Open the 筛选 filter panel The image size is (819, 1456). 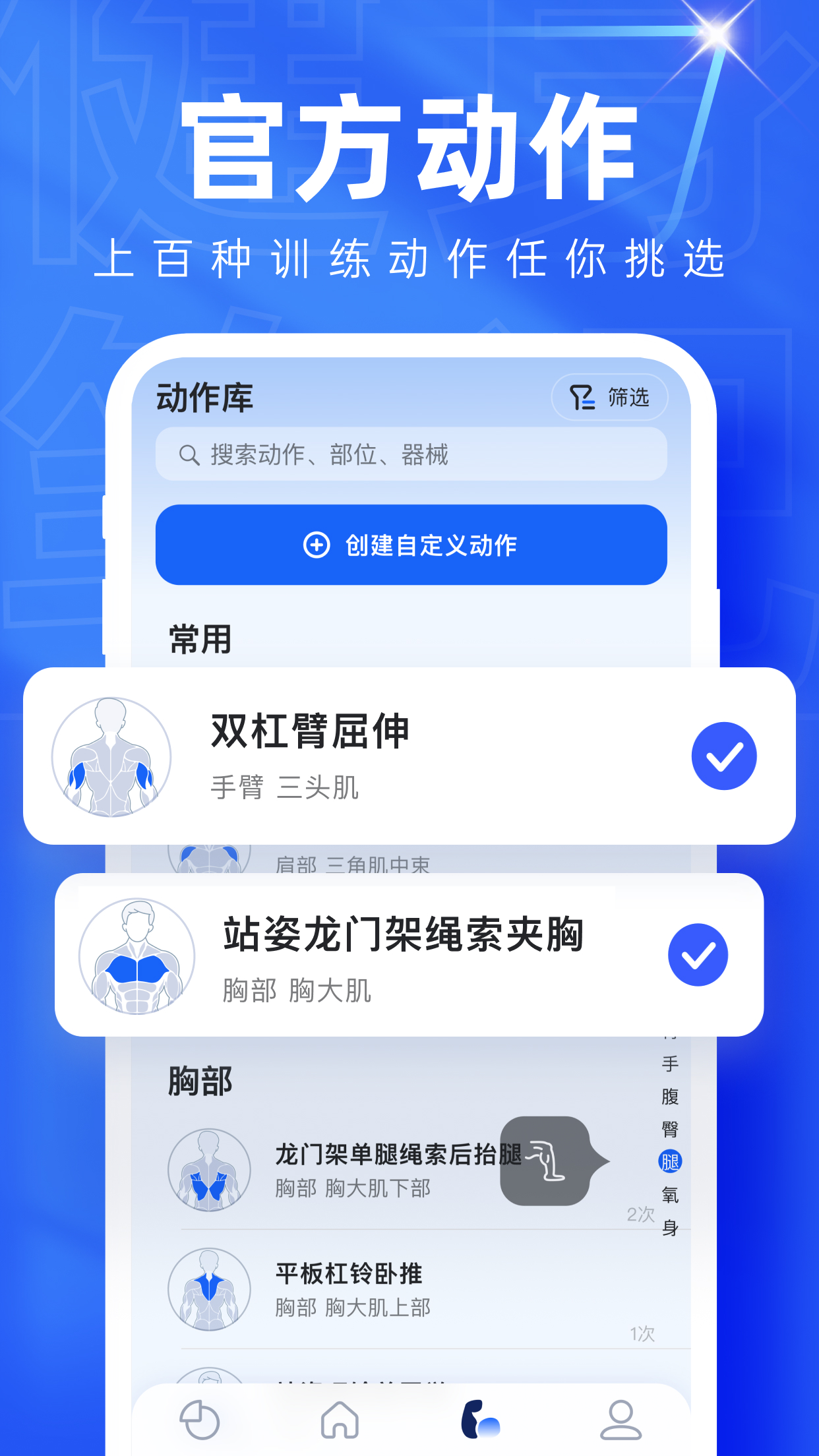[610, 397]
